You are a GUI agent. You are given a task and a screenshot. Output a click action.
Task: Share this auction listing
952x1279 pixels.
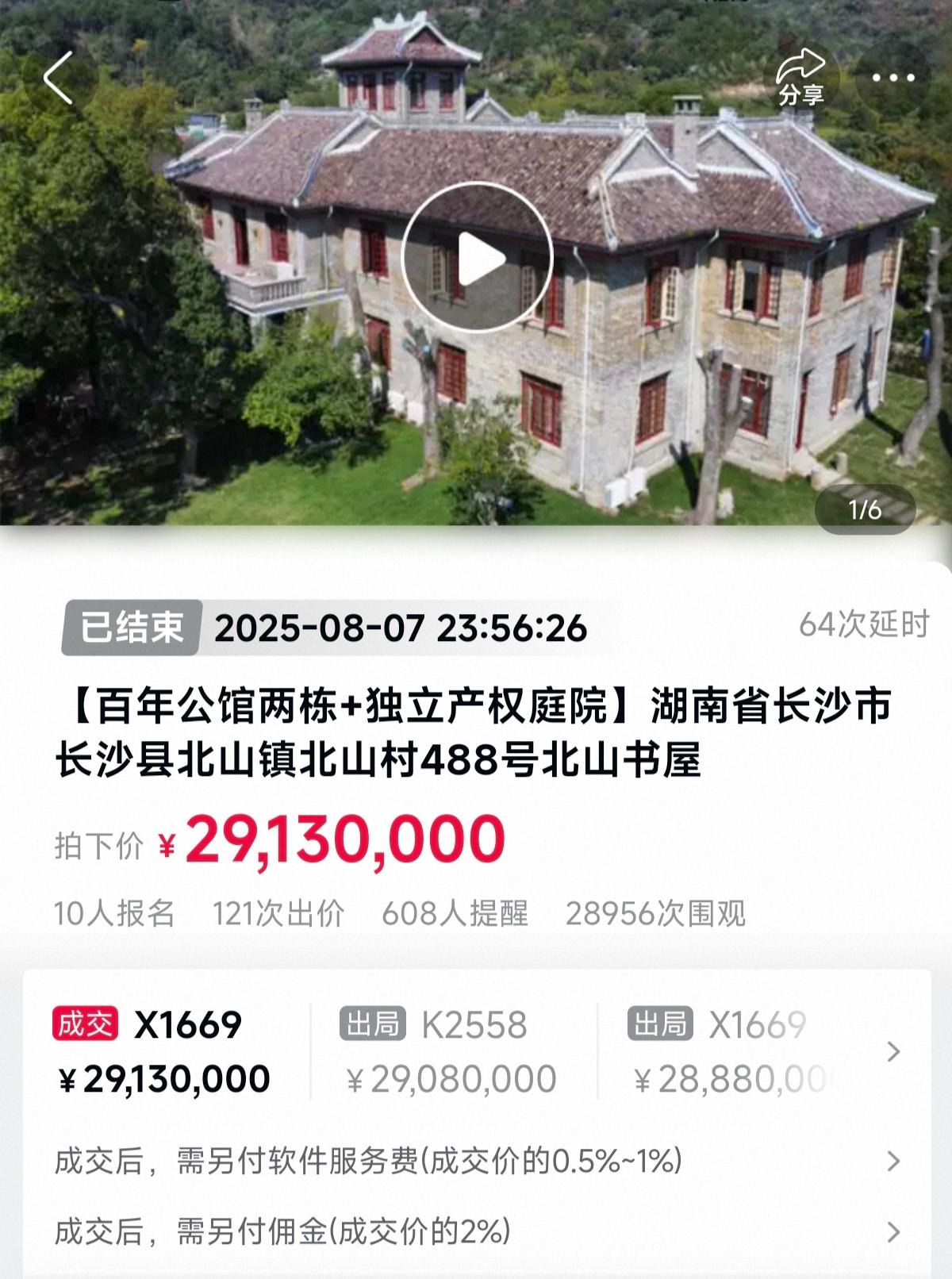click(800, 78)
